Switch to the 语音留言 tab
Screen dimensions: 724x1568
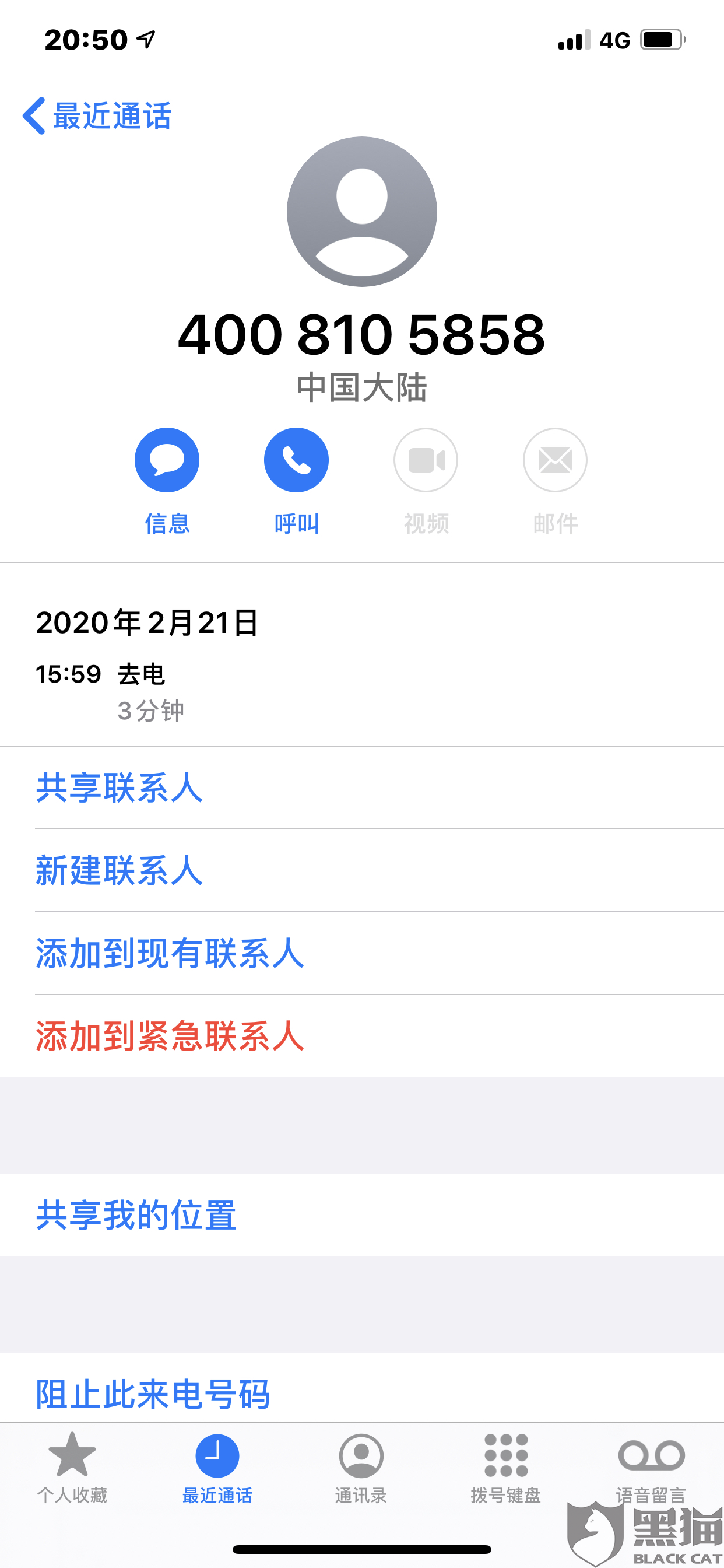(651, 1468)
